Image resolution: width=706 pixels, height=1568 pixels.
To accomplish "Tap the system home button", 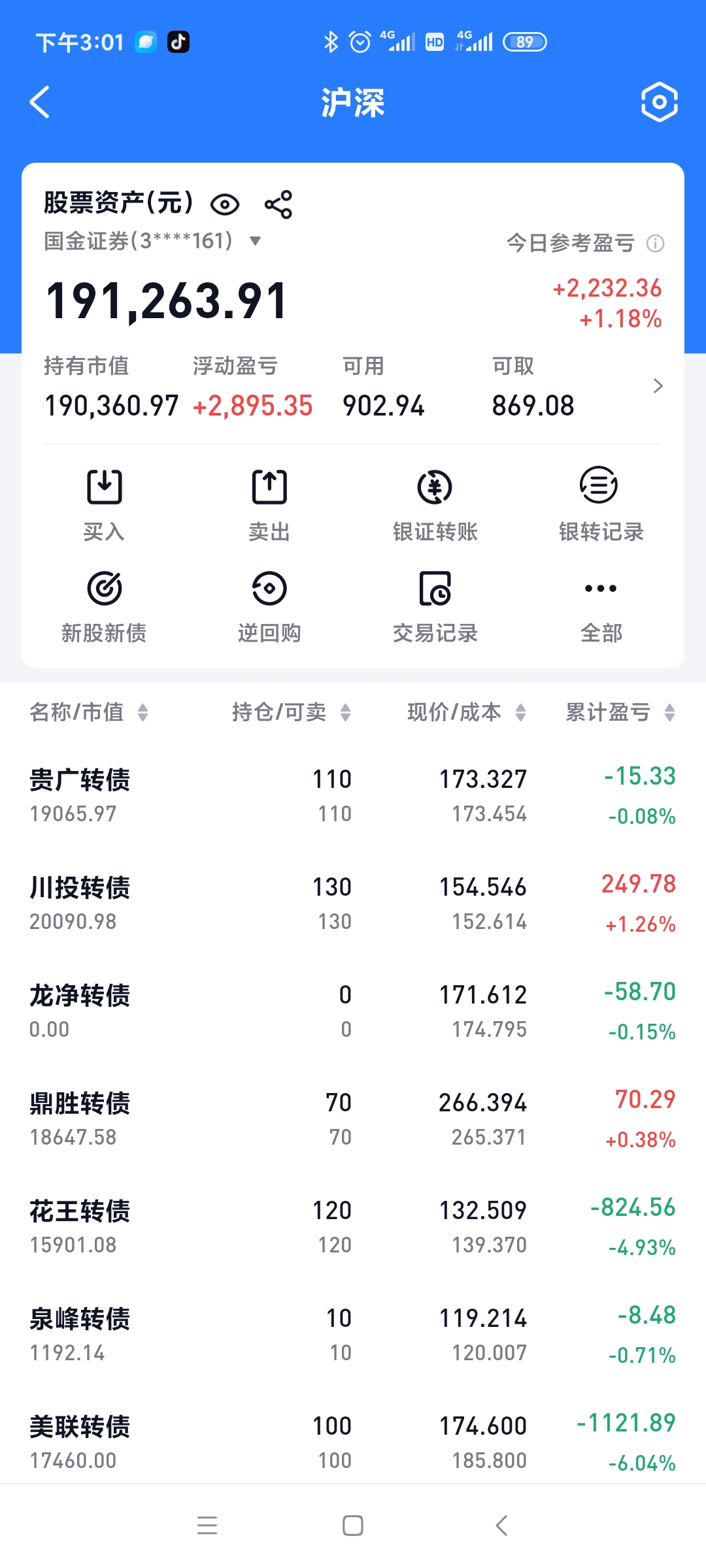I will (353, 1526).
